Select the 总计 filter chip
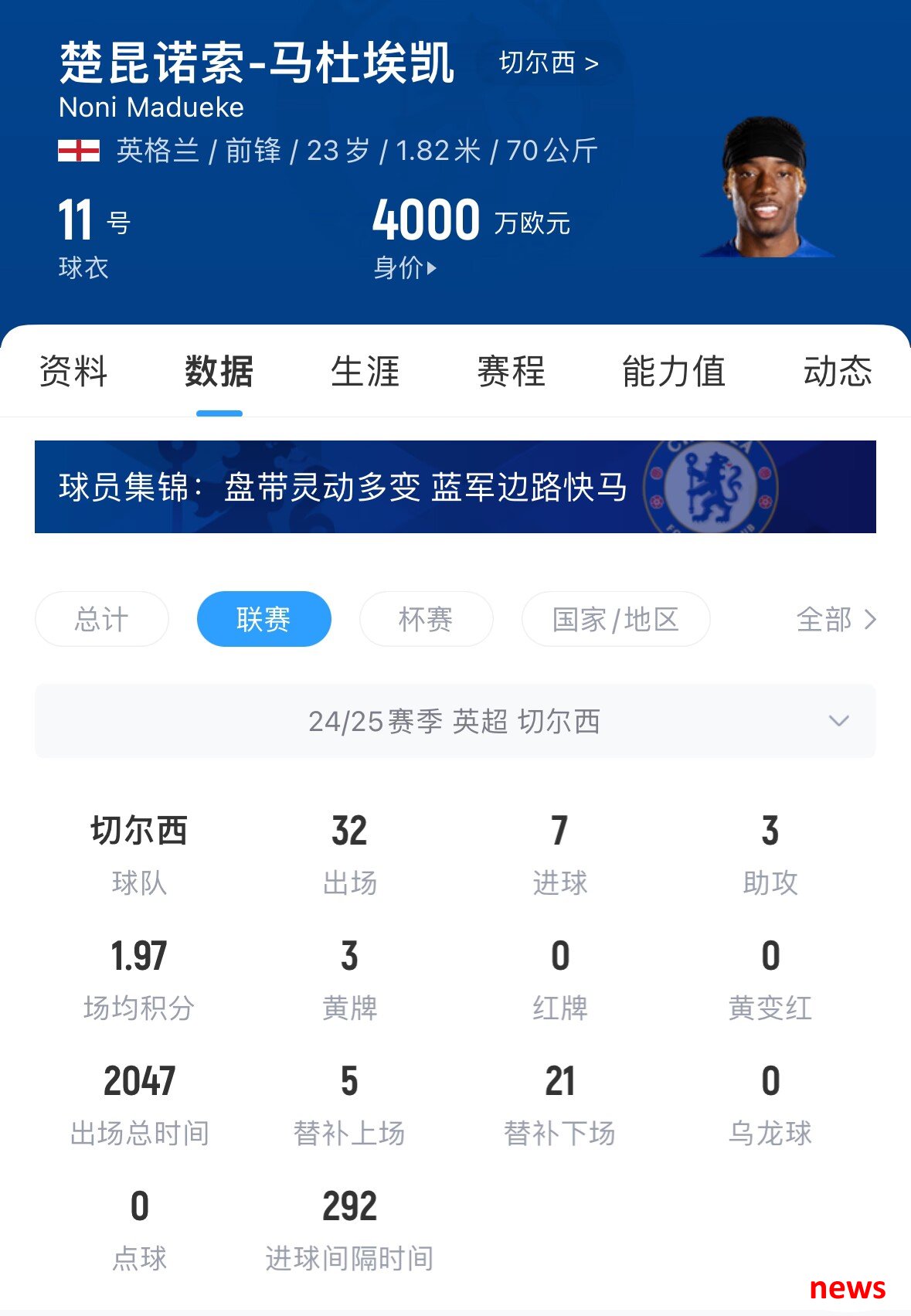This screenshot has height=1316, width=911. coord(102,619)
